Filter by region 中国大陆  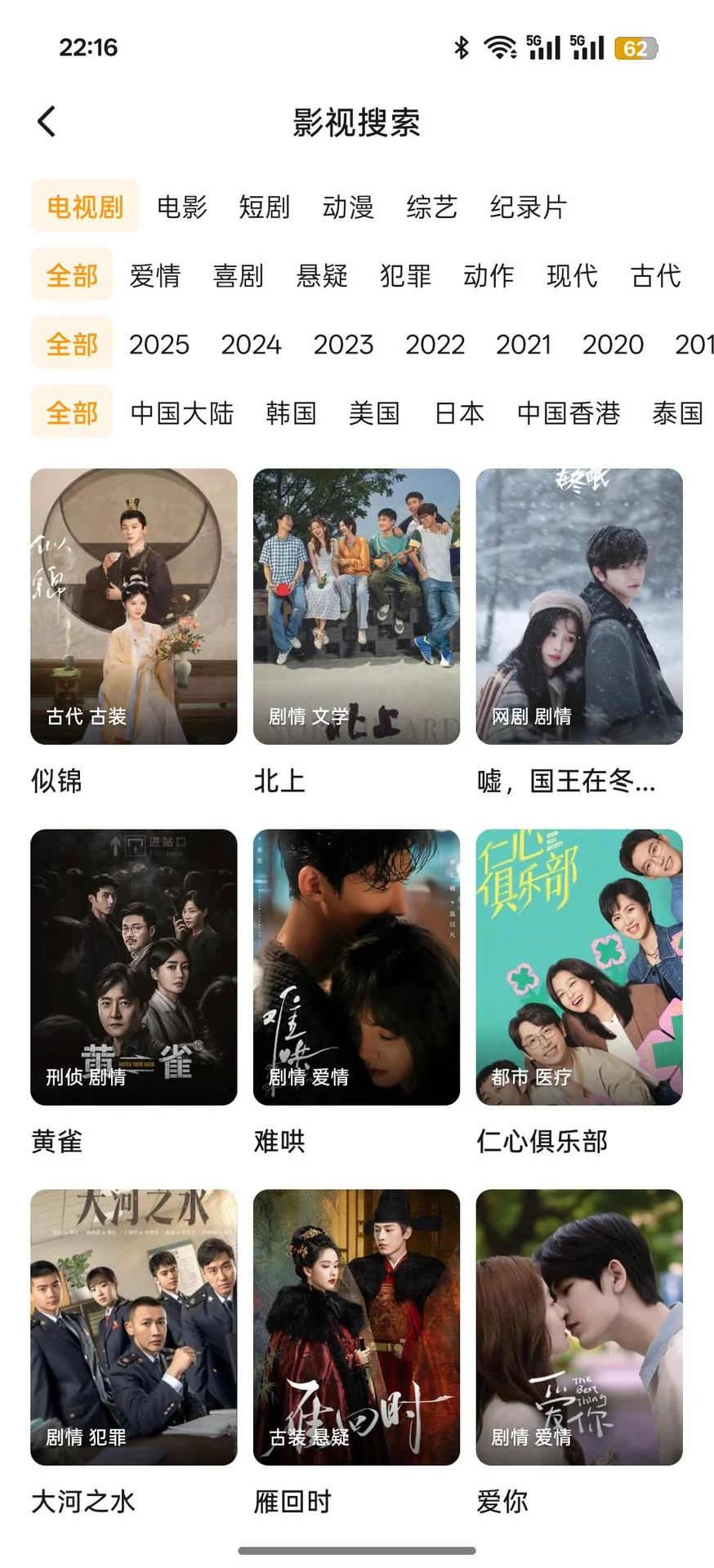[x=181, y=413]
